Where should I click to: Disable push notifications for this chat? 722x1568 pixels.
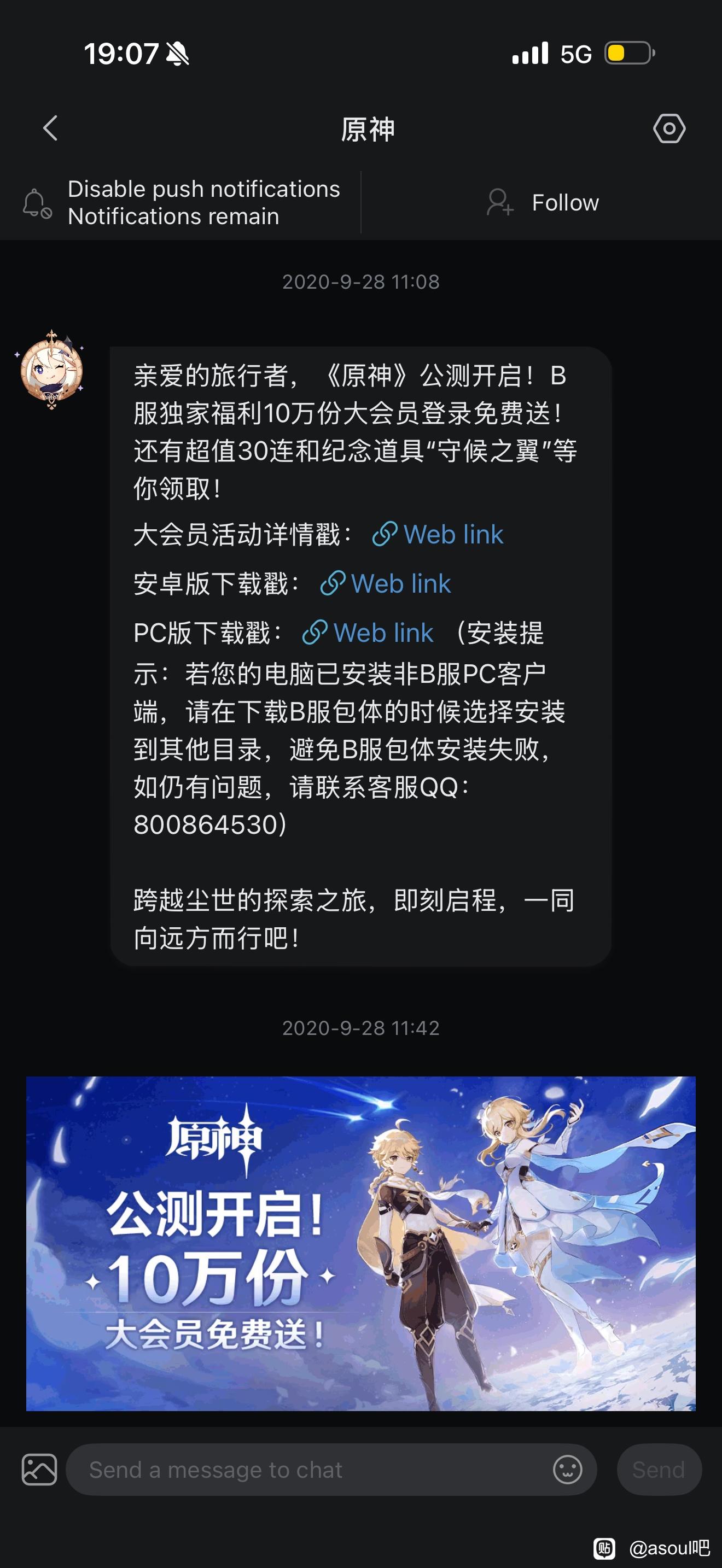(x=181, y=203)
